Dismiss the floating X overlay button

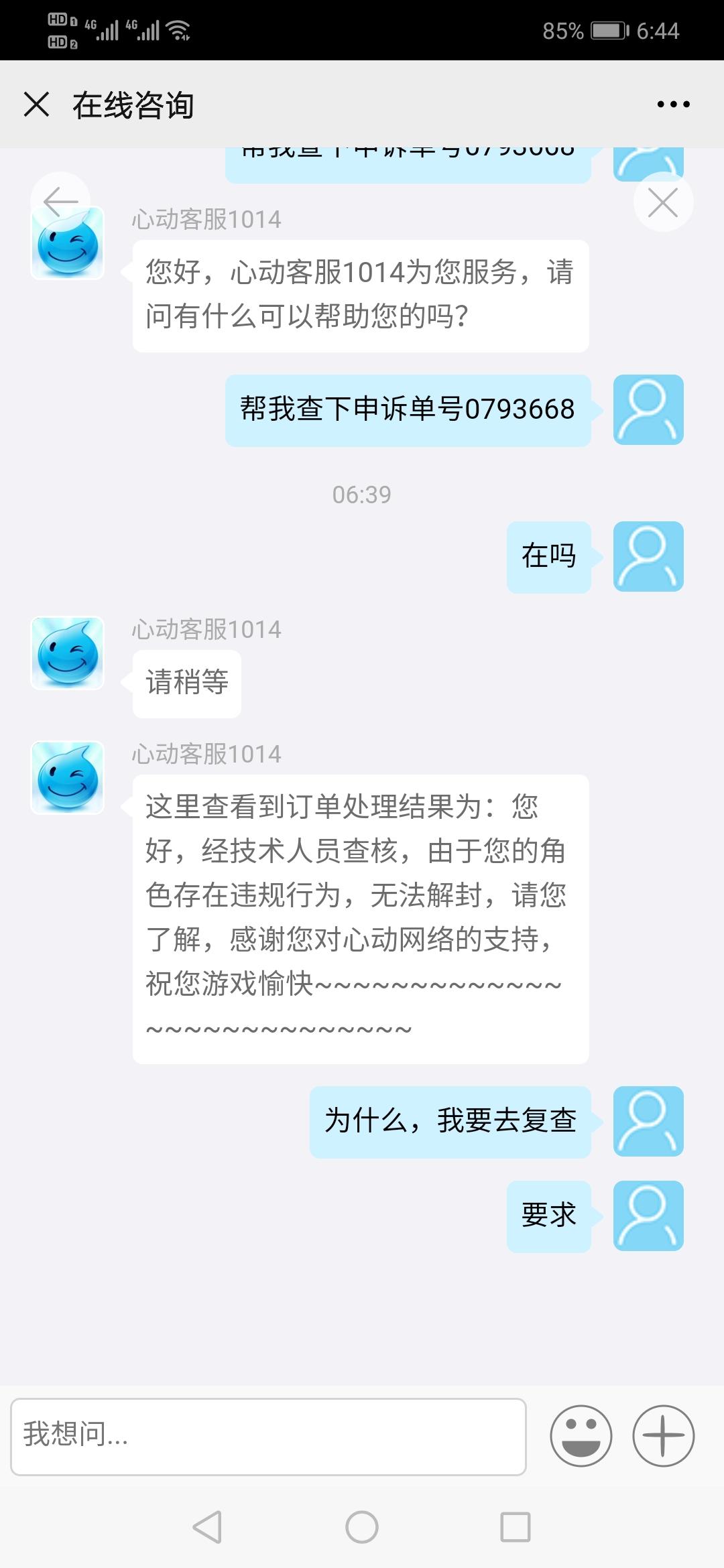pyautogui.click(x=662, y=202)
